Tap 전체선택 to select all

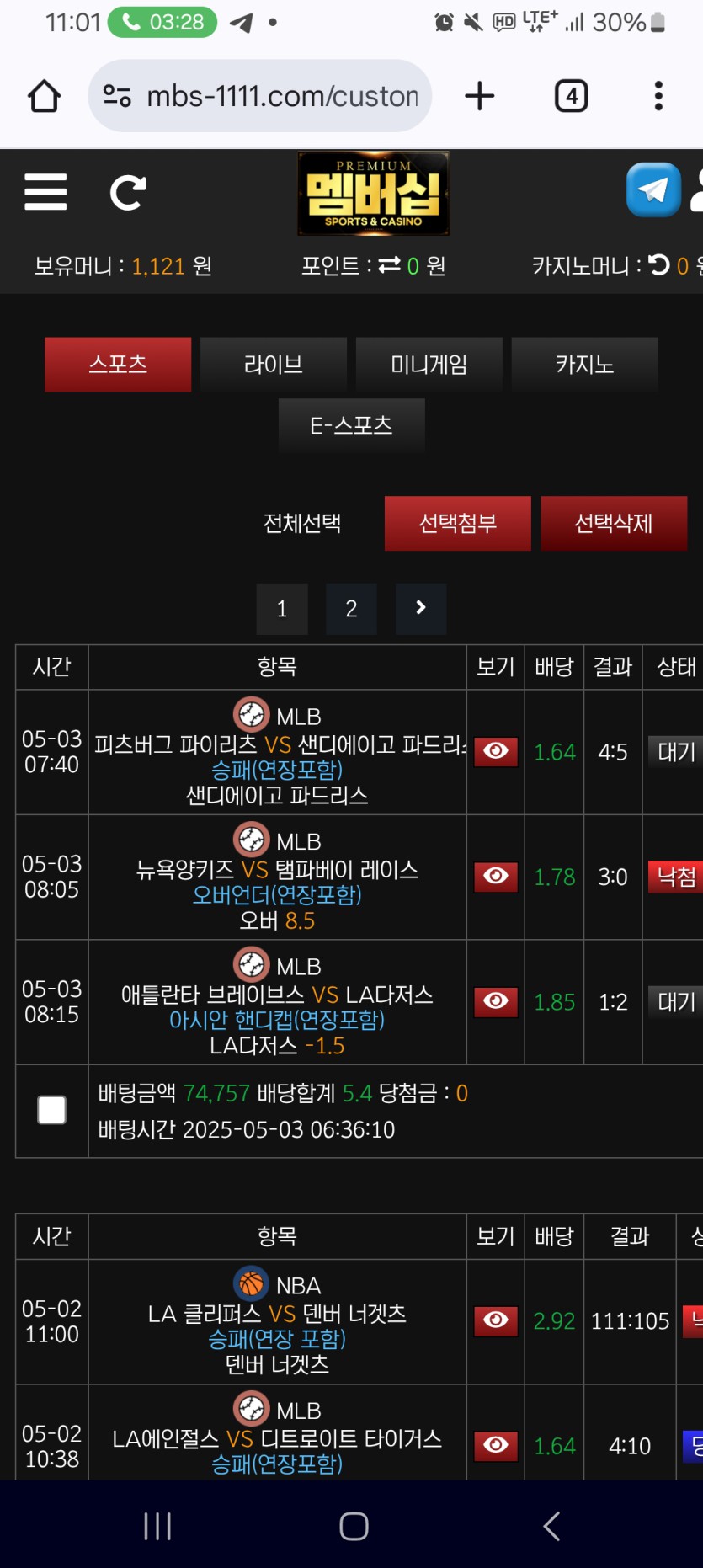(302, 524)
